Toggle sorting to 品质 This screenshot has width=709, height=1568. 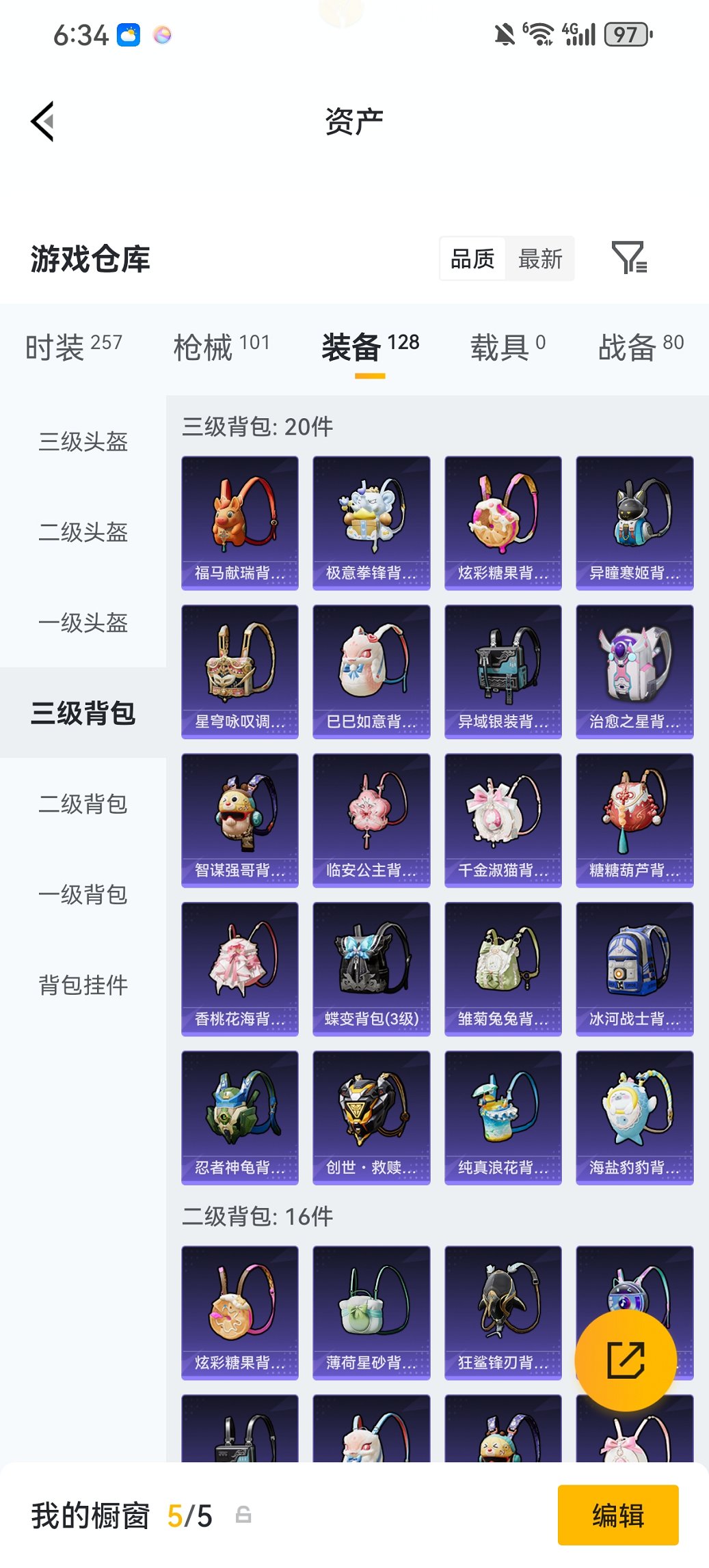coord(474,260)
